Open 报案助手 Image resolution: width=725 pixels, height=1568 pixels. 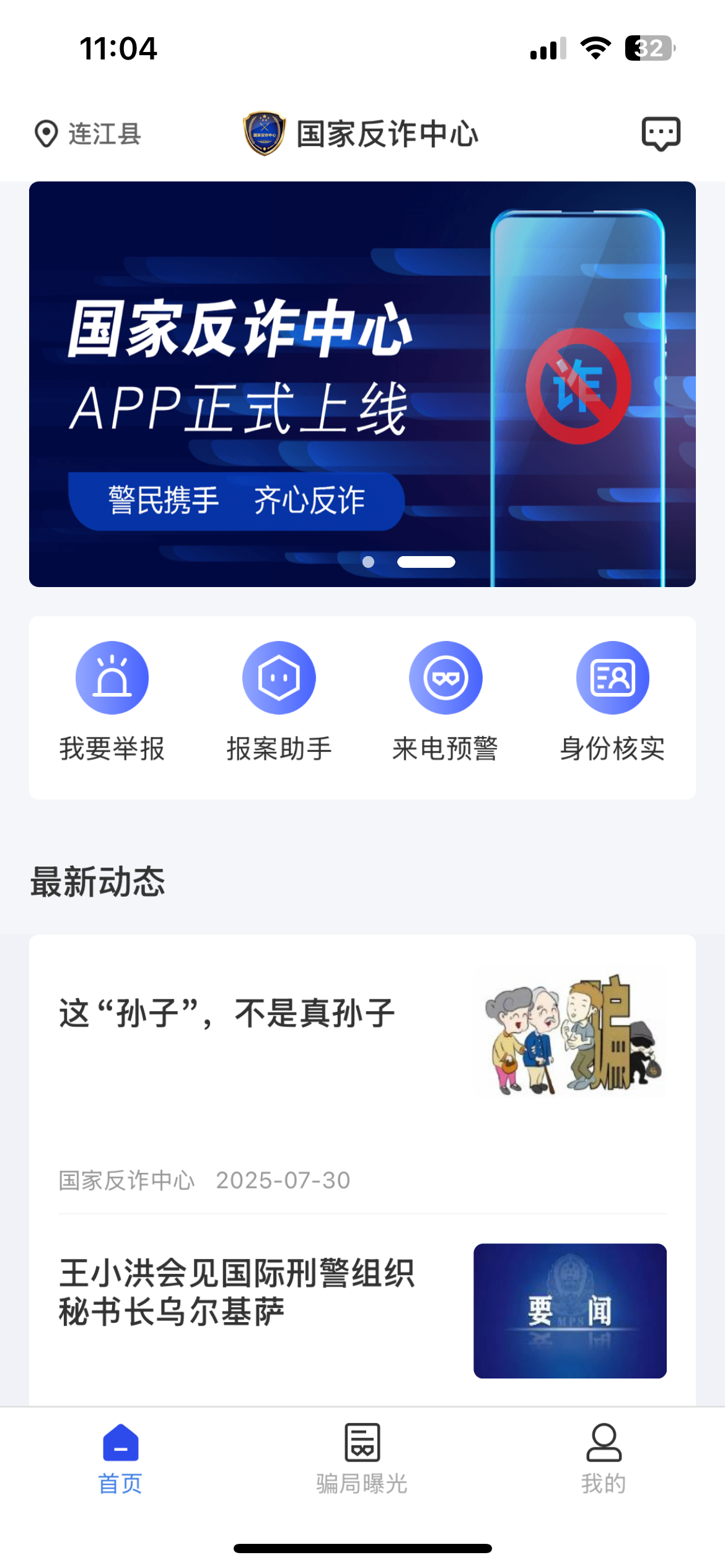point(279,701)
